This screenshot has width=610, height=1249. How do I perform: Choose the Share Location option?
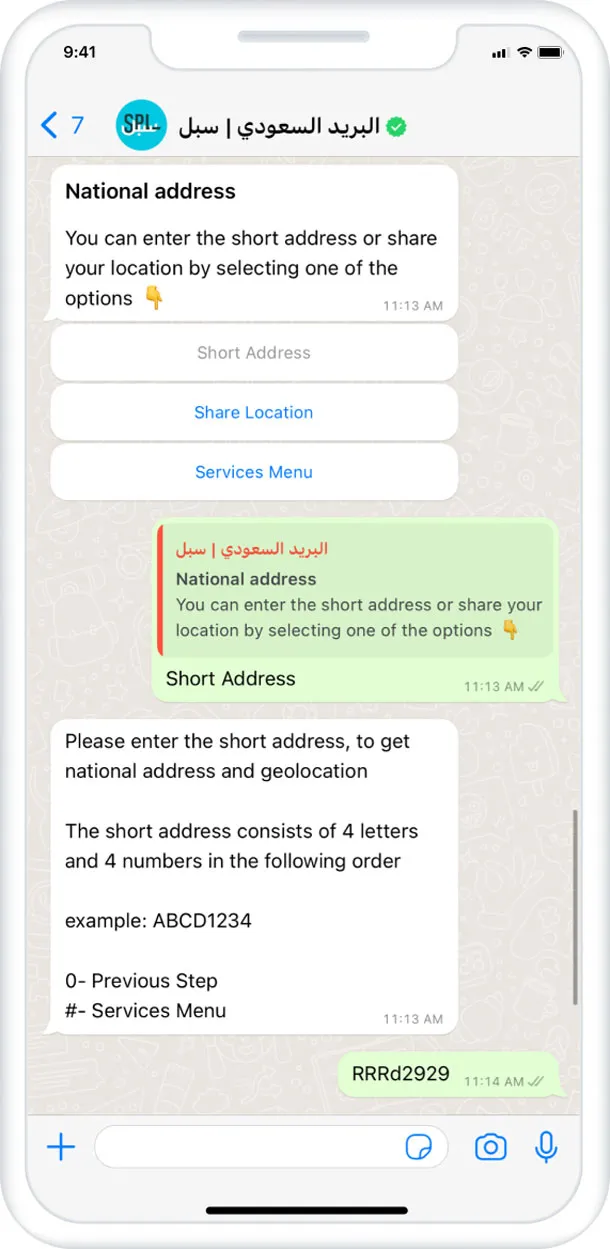pyautogui.click(x=254, y=413)
